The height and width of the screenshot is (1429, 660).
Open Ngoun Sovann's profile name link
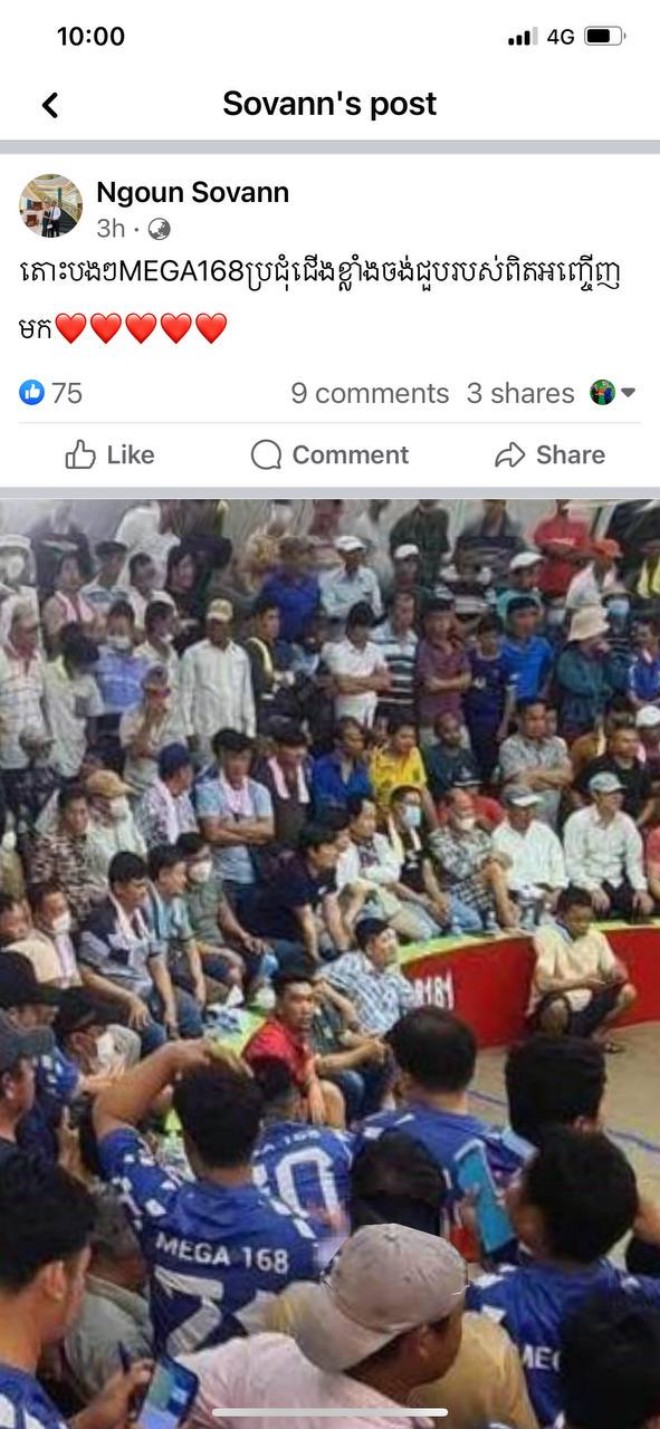tap(192, 192)
